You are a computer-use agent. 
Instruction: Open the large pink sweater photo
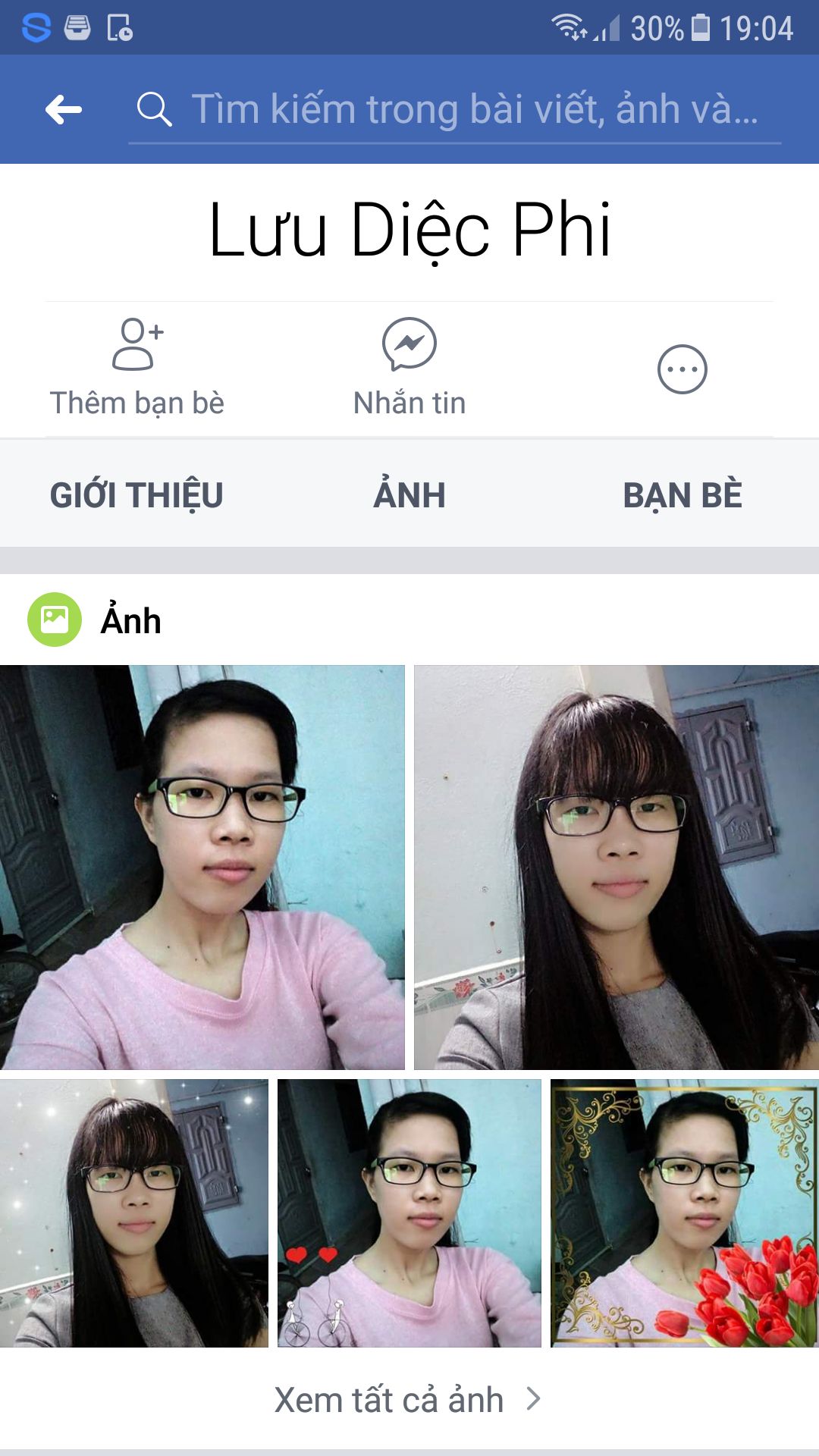pyautogui.click(x=202, y=868)
